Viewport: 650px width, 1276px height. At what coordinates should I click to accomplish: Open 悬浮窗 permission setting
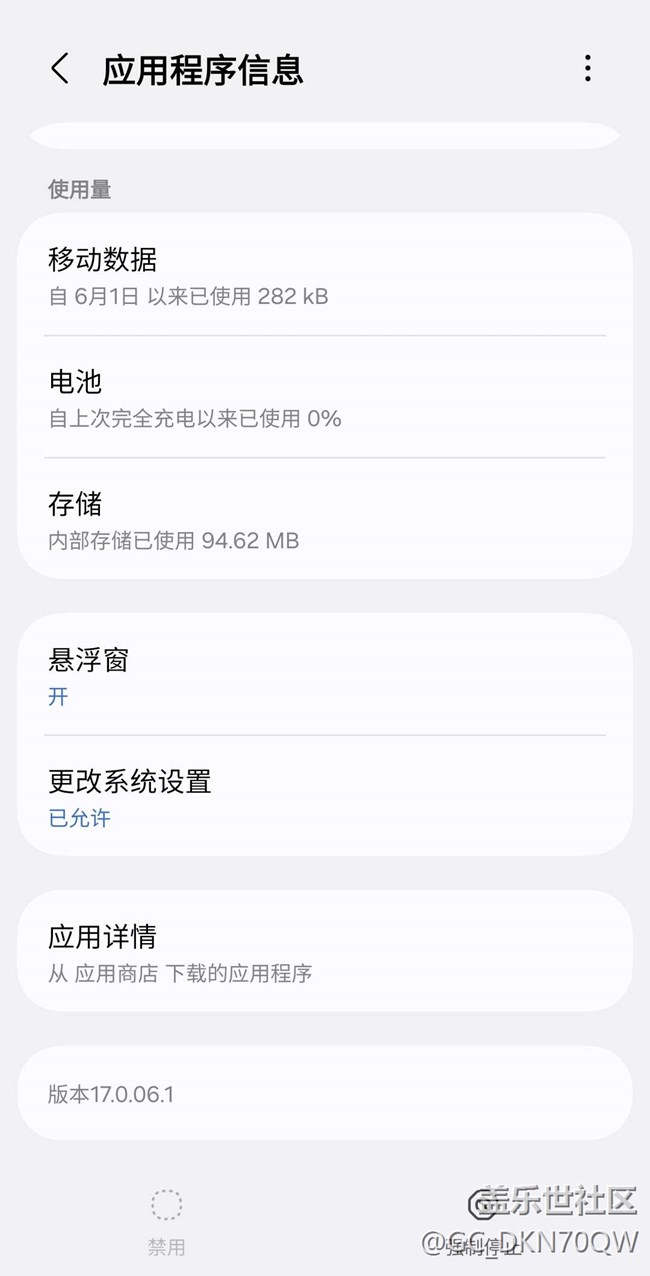324,676
